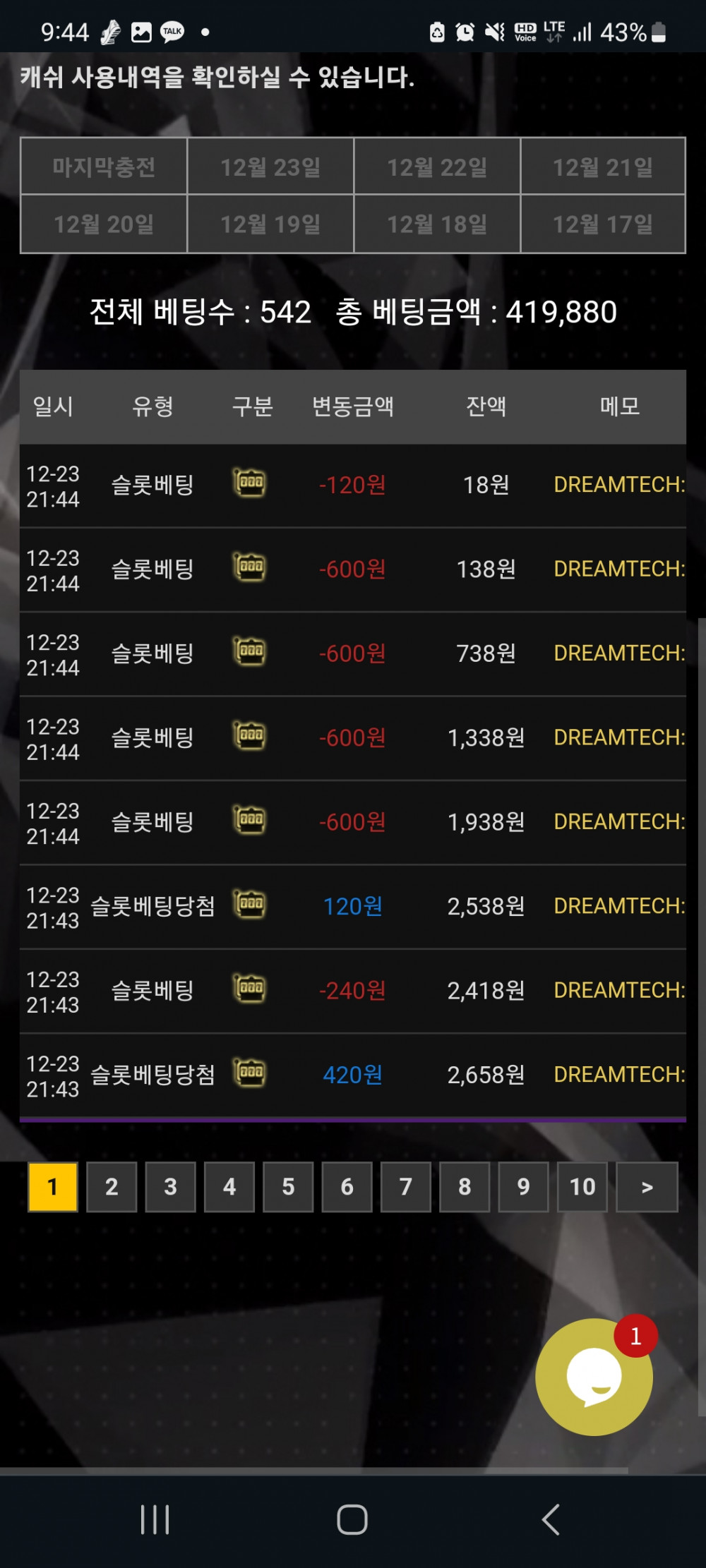Show history for 12월 18일
The height and width of the screenshot is (1568, 706).
(437, 224)
